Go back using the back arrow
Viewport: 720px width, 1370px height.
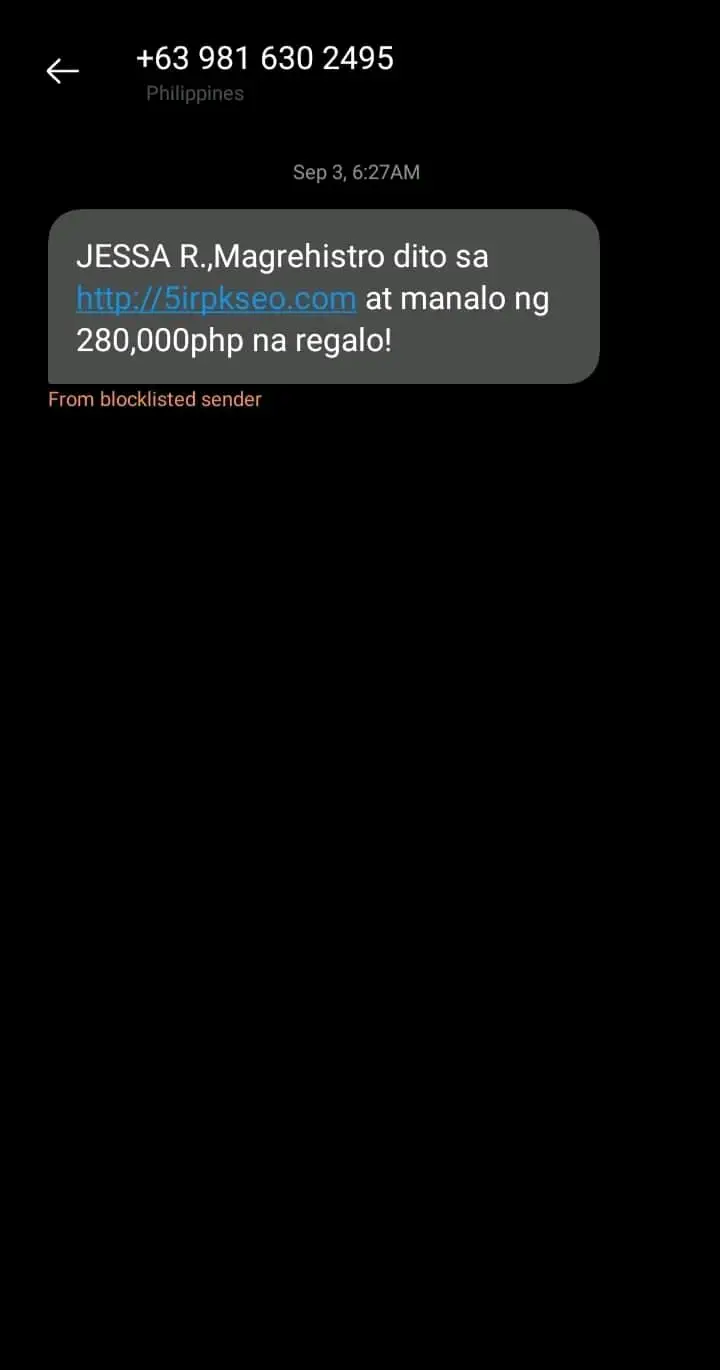(x=62, y=71)
